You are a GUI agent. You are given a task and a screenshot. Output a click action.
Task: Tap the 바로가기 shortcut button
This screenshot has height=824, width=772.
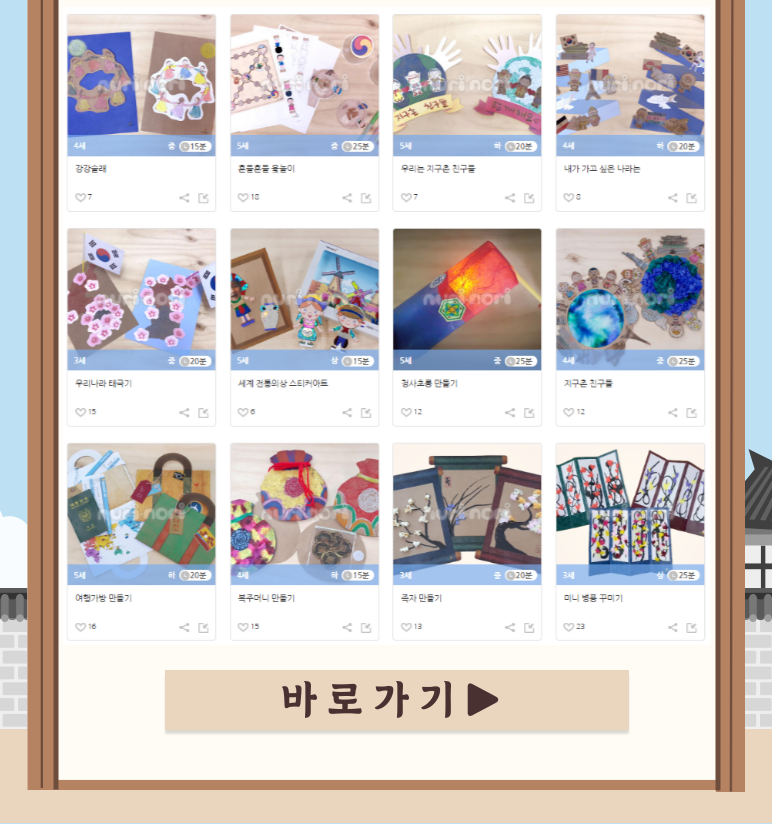pos(396,700)
